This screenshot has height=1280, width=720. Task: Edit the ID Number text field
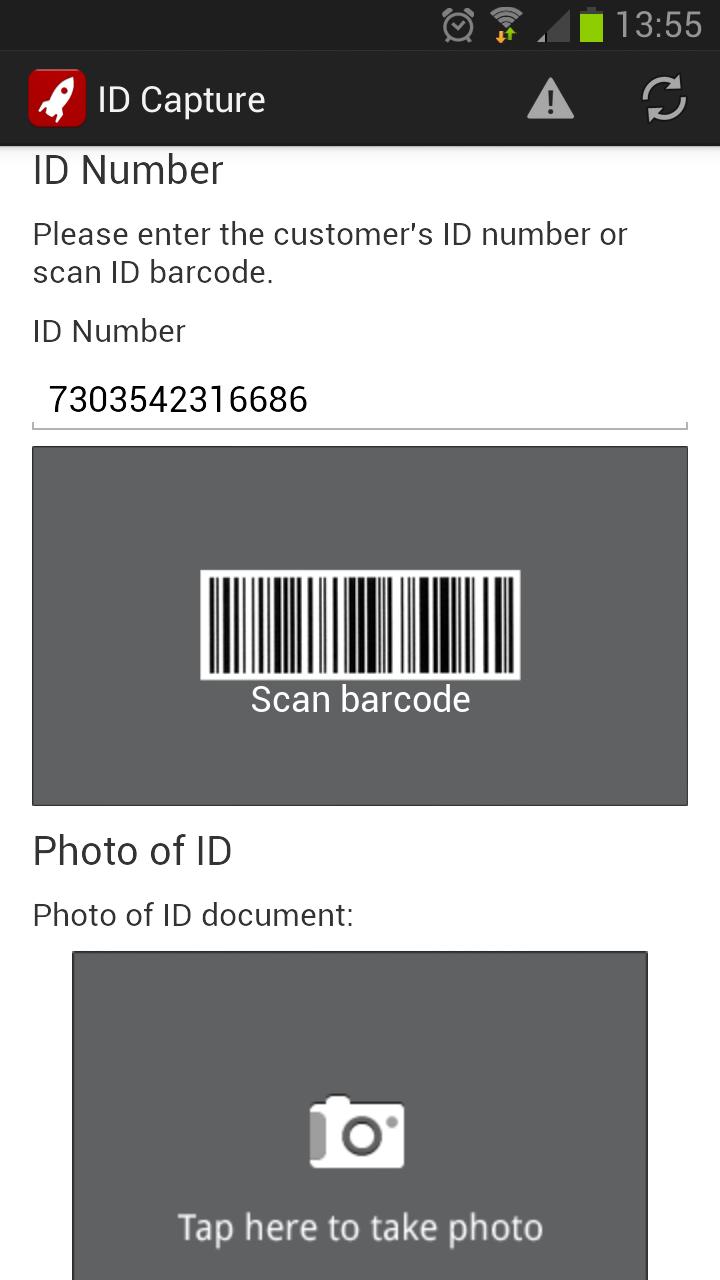coord(360,400)
